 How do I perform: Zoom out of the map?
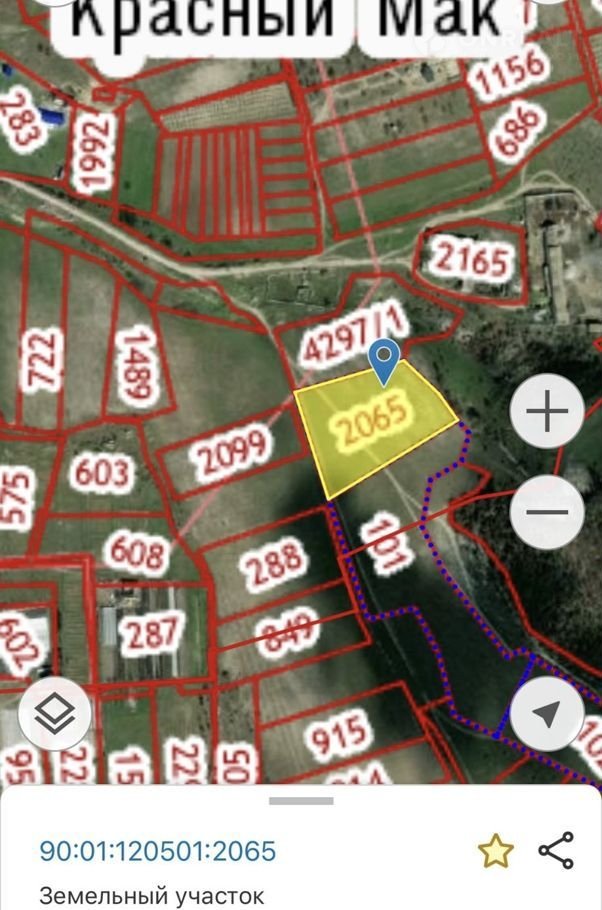click(547, 513)
